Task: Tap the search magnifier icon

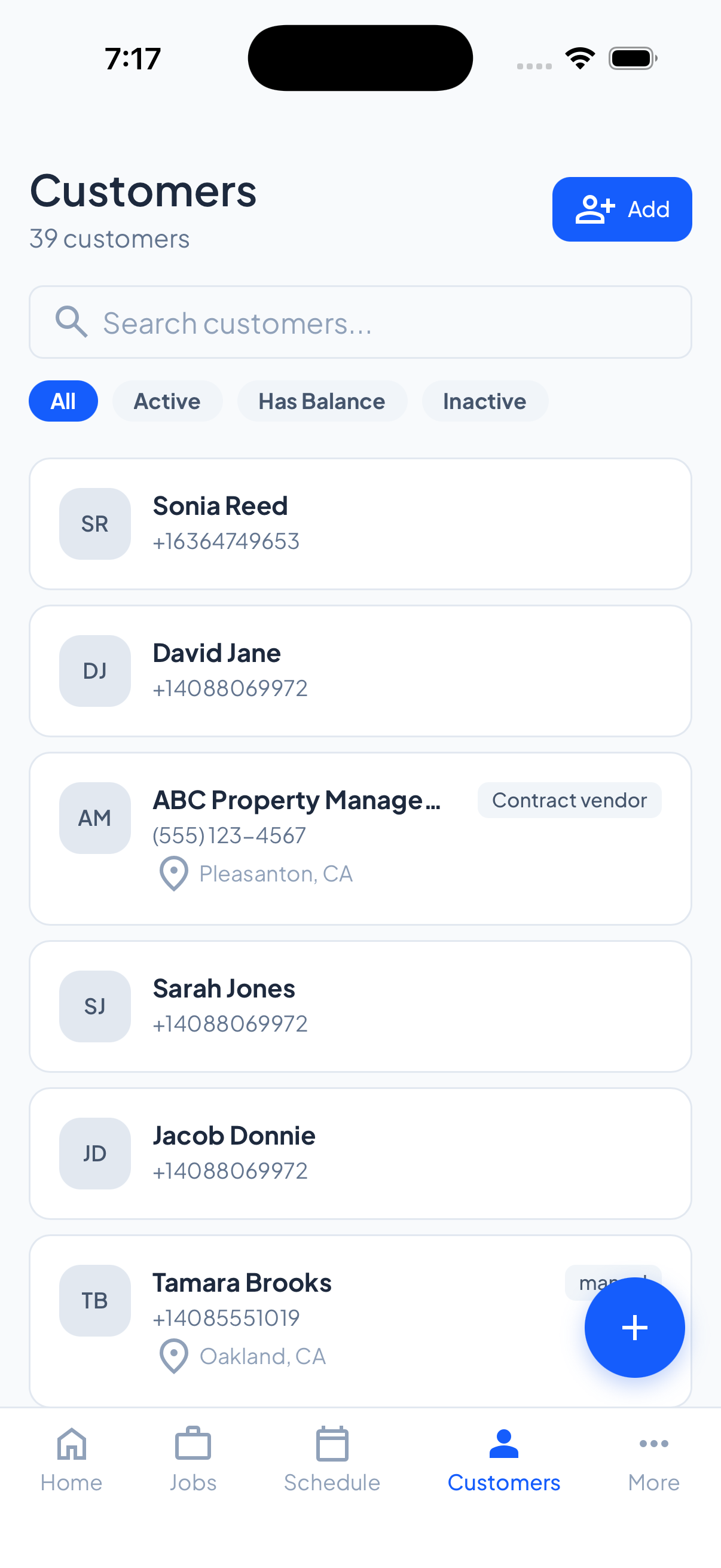Action: click(71, 322)
